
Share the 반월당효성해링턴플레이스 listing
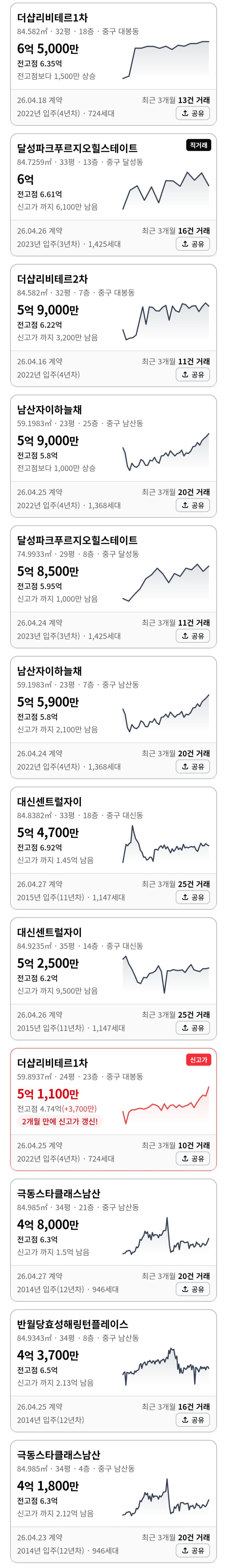coord(193,1420)
